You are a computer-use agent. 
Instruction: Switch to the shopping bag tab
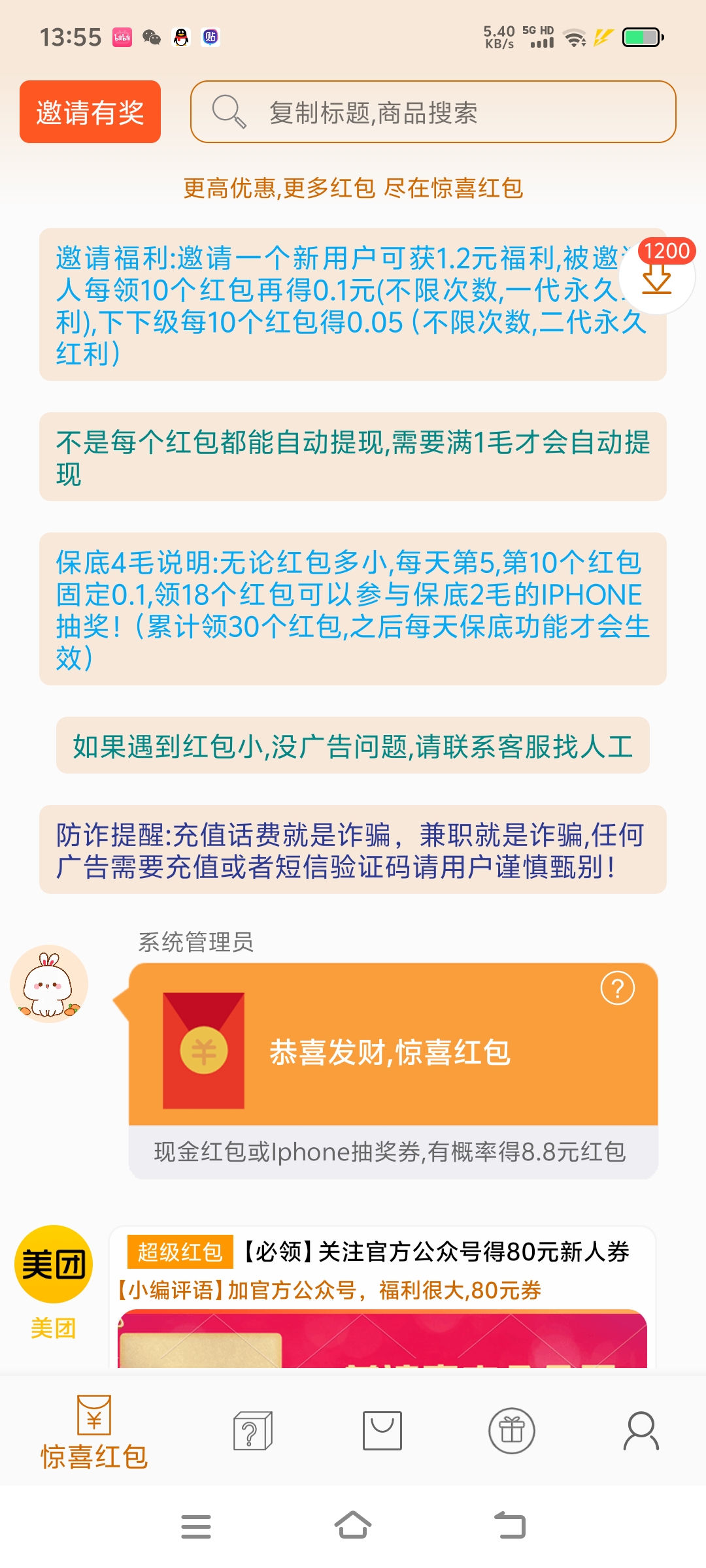pos(382,1431)
